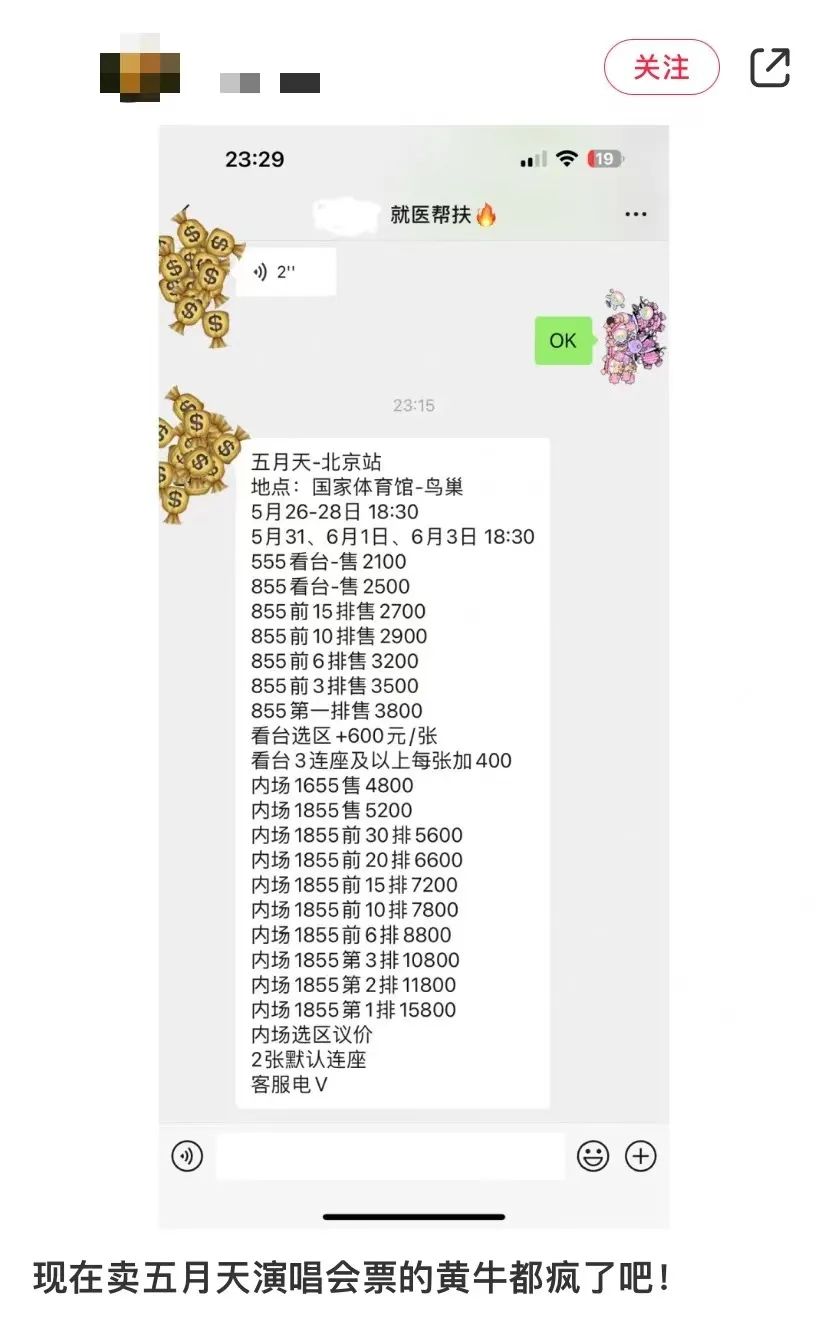The width and height of the screenshot is (828, 1320).
Task: View the chat screenshot image full screen
Action: 414,676
